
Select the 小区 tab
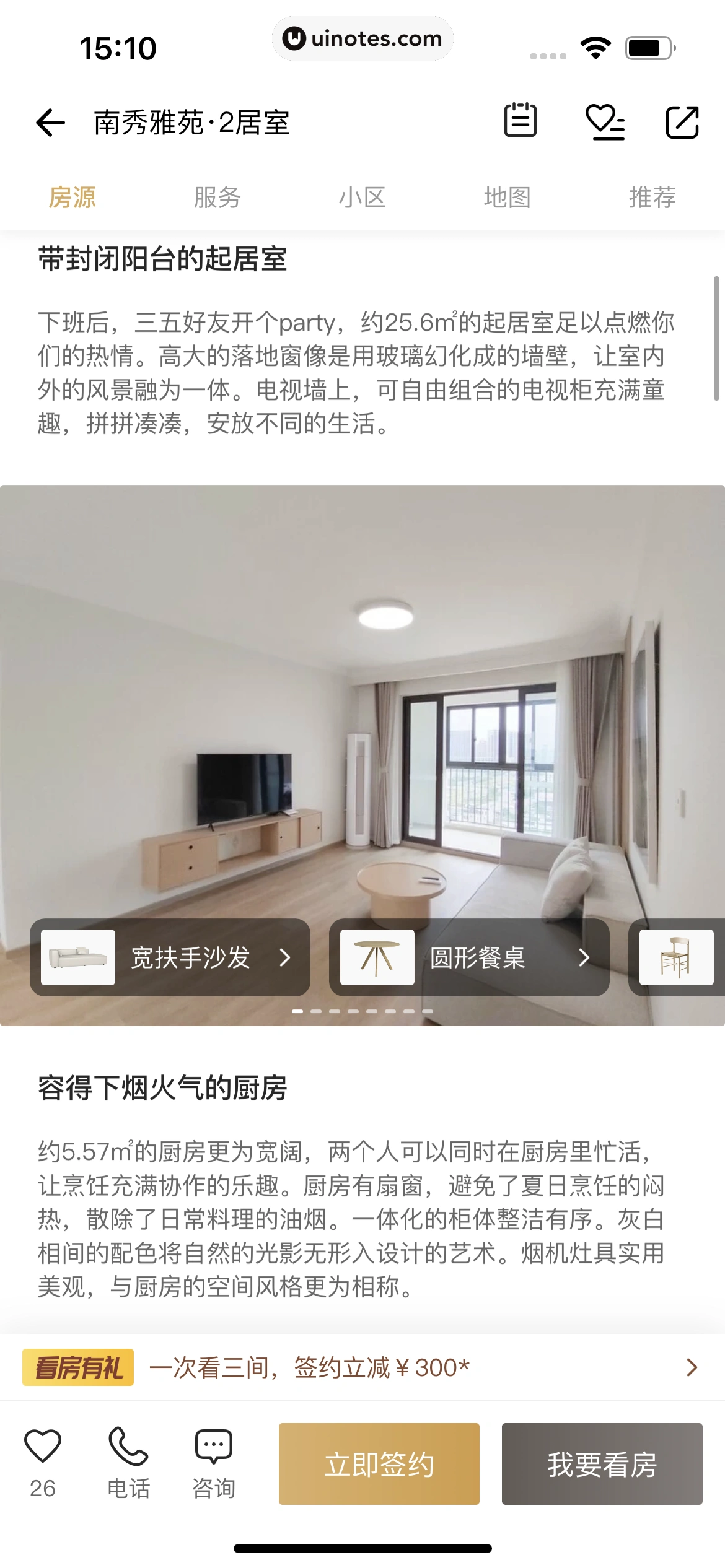[362, 197]
